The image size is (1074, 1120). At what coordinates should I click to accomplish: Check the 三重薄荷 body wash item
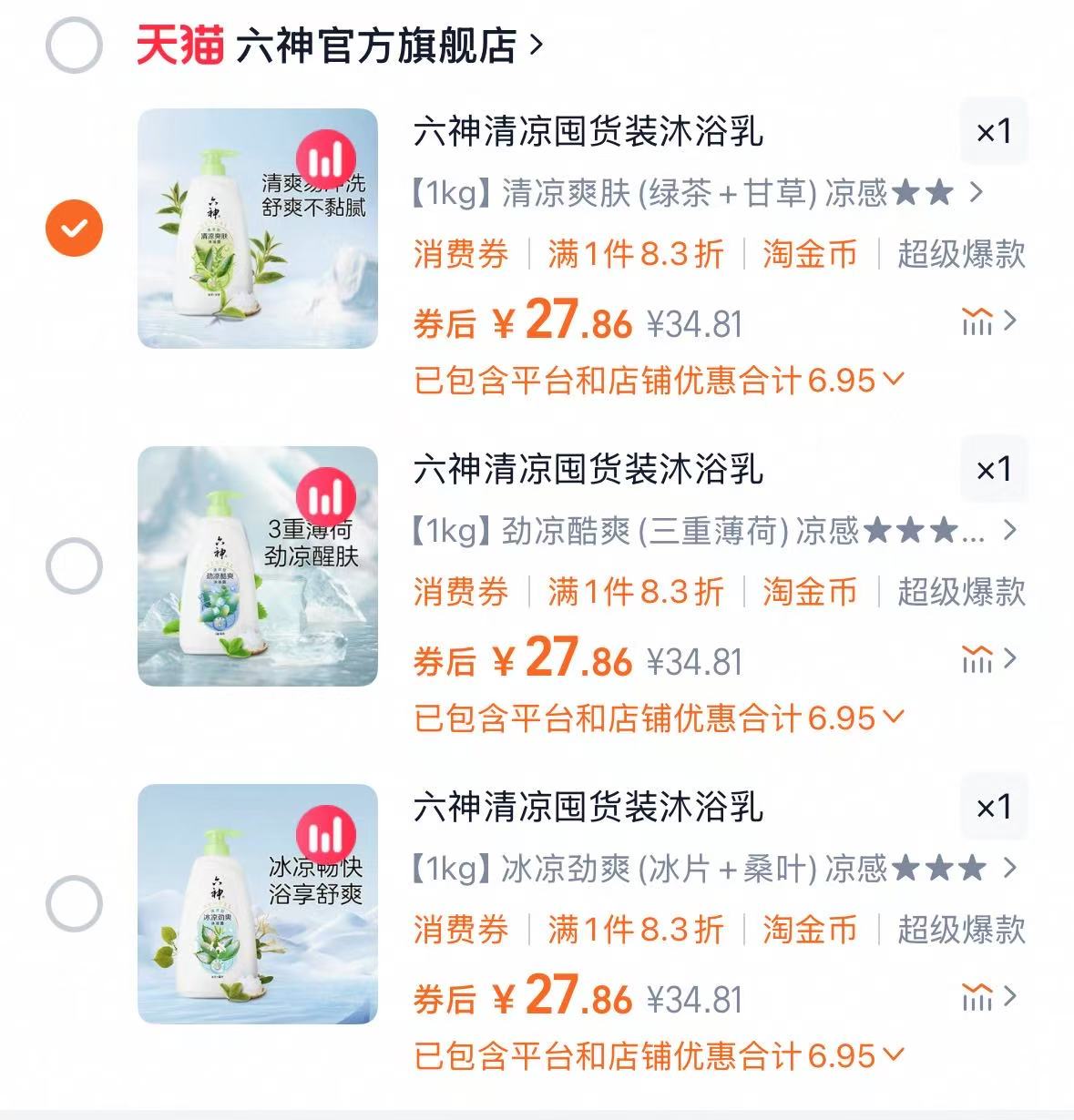(72, 564)
